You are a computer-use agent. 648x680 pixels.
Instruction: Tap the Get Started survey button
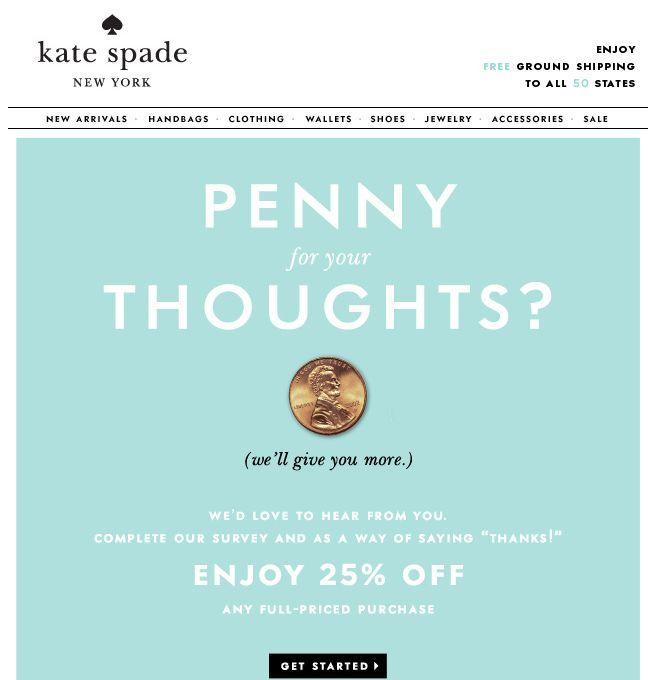328,666
